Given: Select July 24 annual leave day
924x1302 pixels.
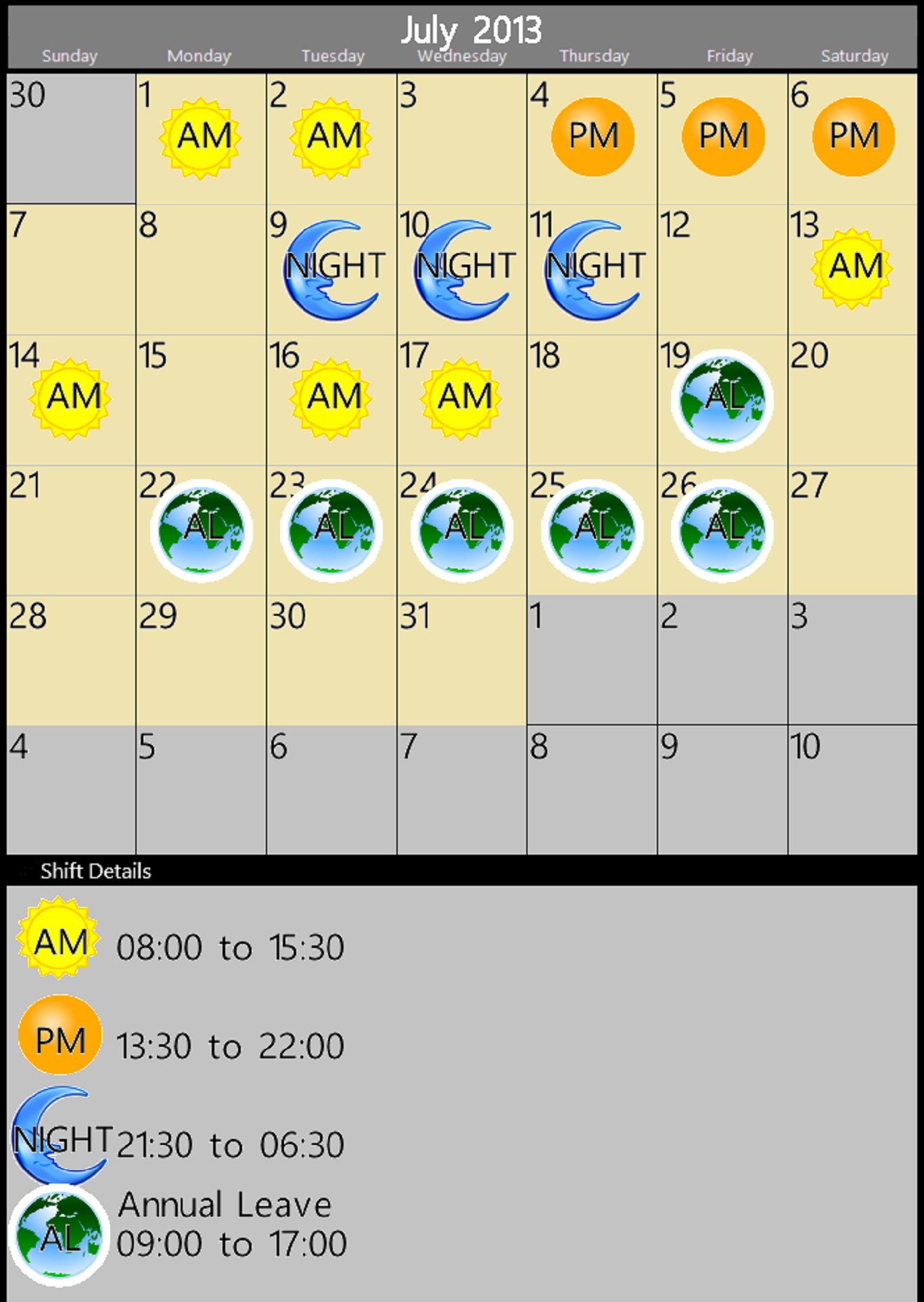Looking at the screenshot, I should tap(461, 531).
